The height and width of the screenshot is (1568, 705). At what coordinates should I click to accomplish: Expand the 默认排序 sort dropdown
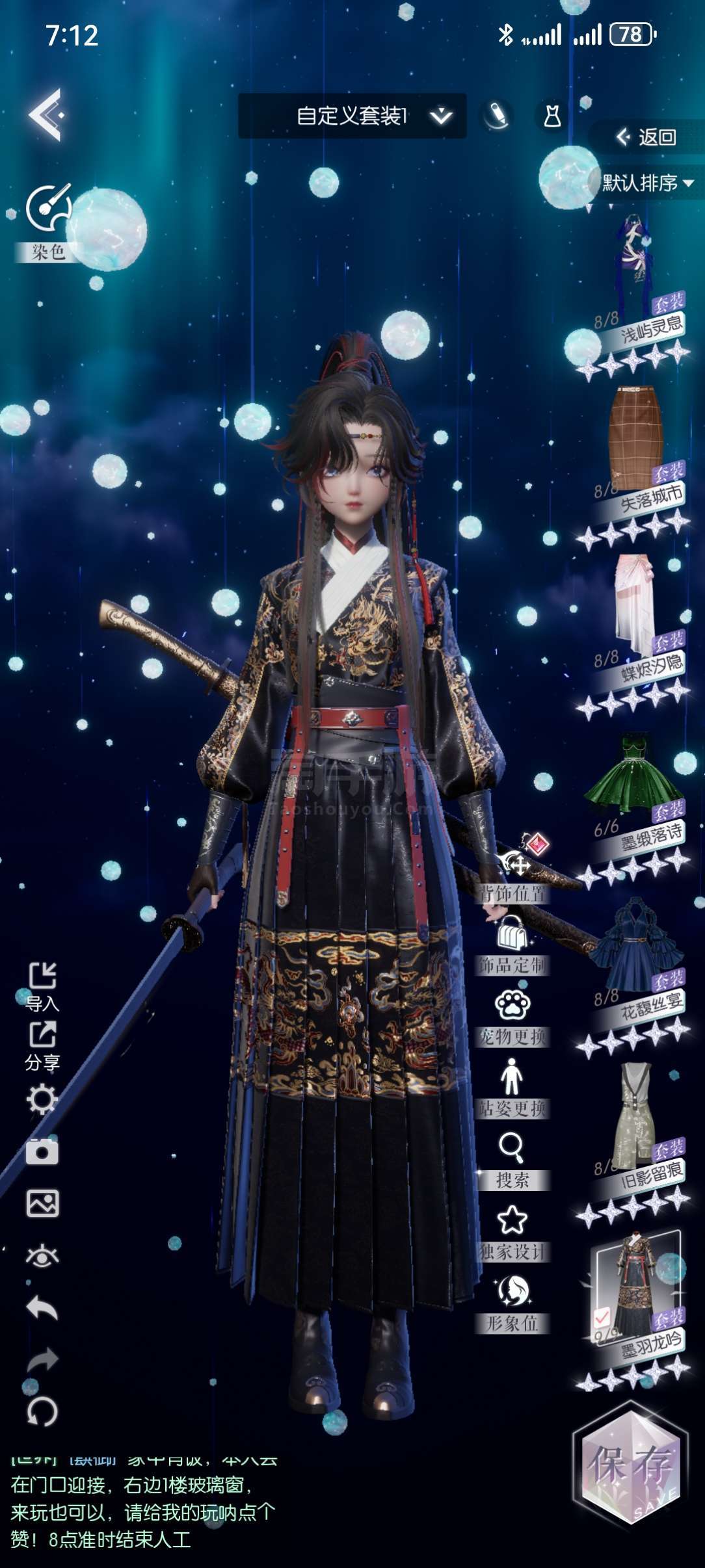coord(647,183)
